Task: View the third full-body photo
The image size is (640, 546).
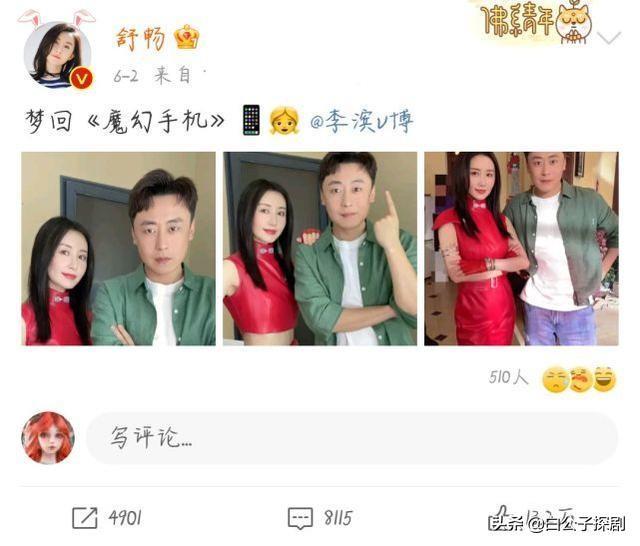Action: coord(520,248)
